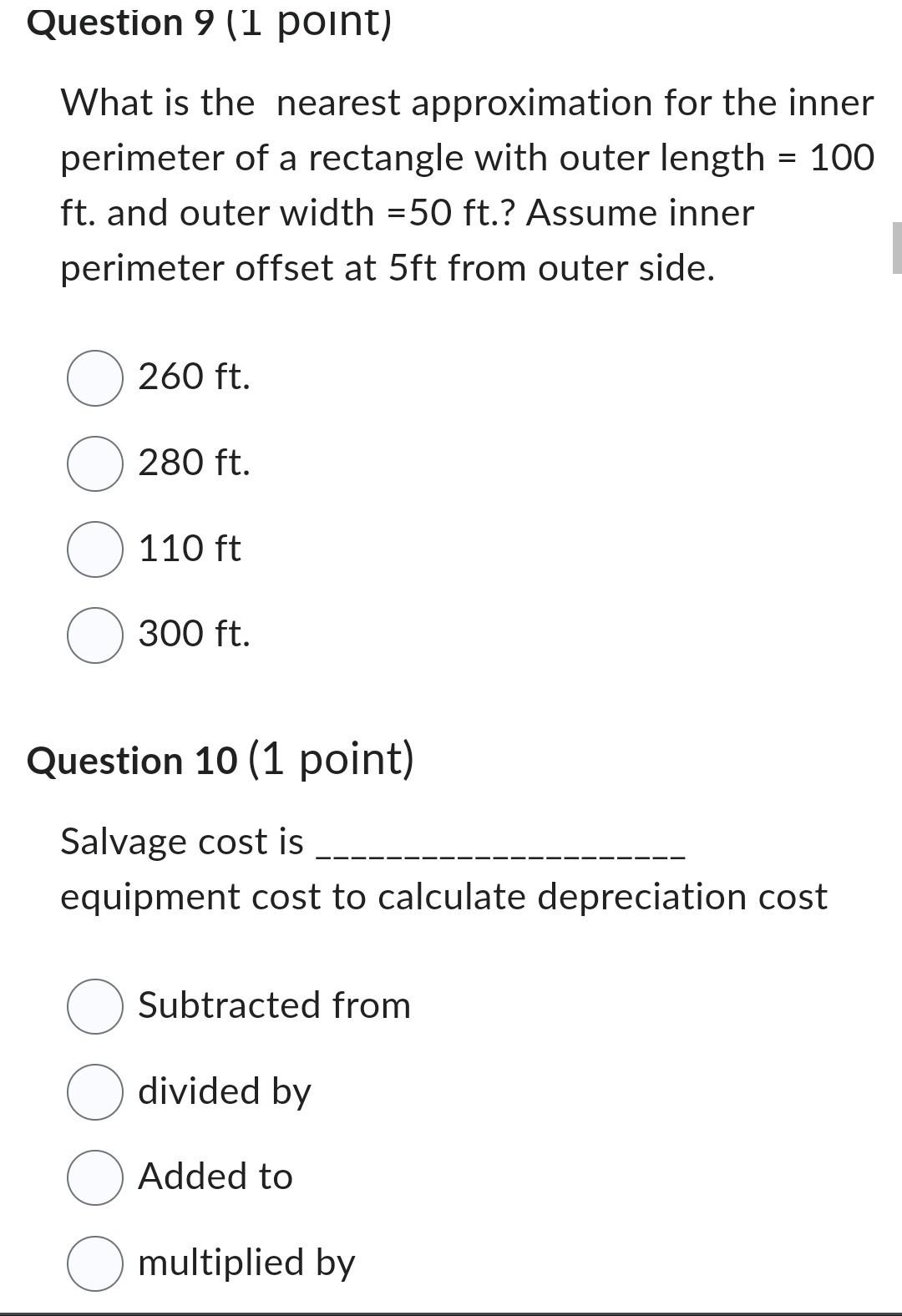
Task: Select the 300 ft. answer option
Action: tap(94, 635)
